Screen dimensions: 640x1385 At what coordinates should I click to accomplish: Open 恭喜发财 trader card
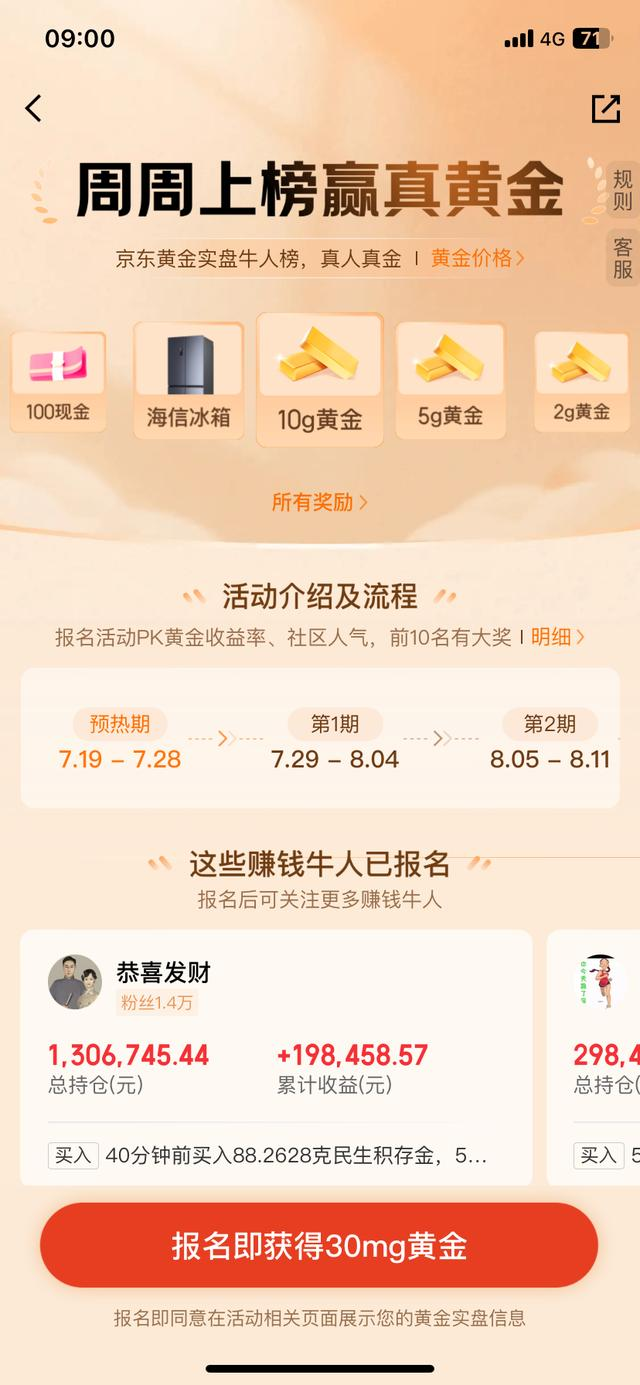(x=275, y=1056)
